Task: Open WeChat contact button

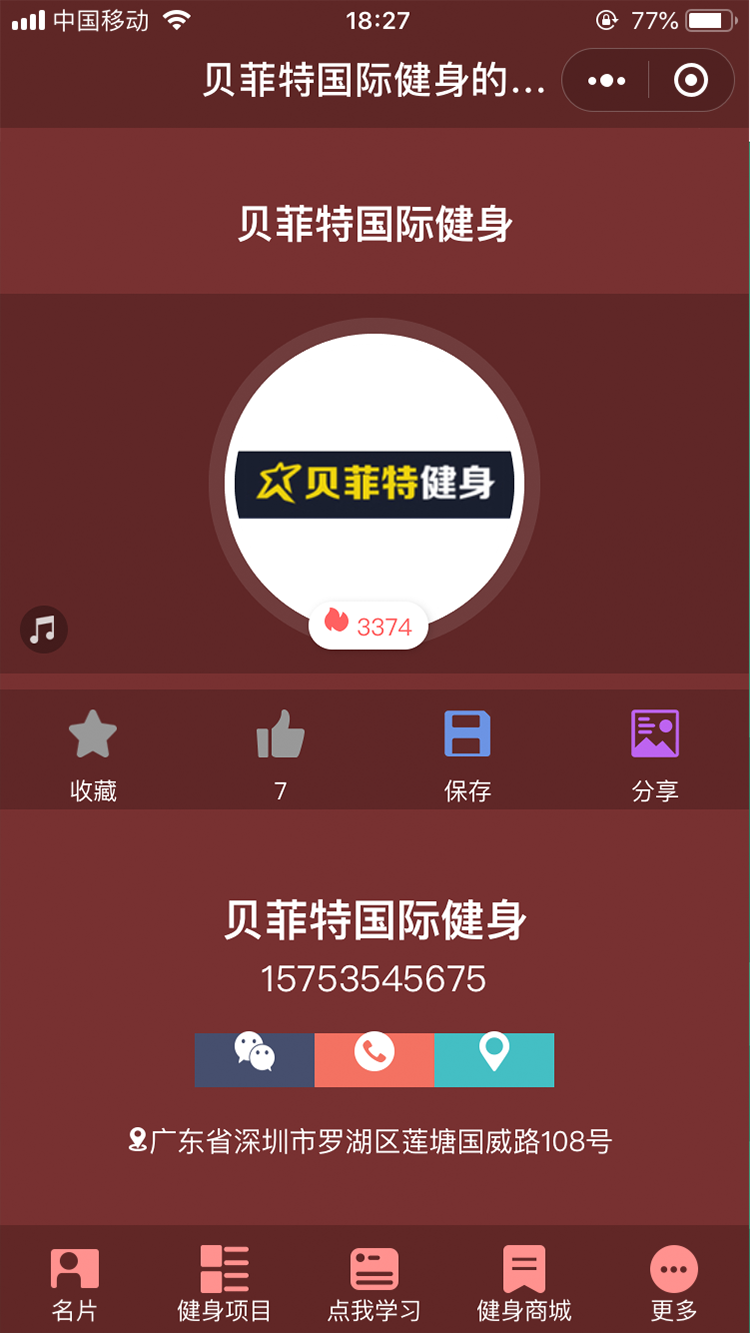Action: [254, 1059]
